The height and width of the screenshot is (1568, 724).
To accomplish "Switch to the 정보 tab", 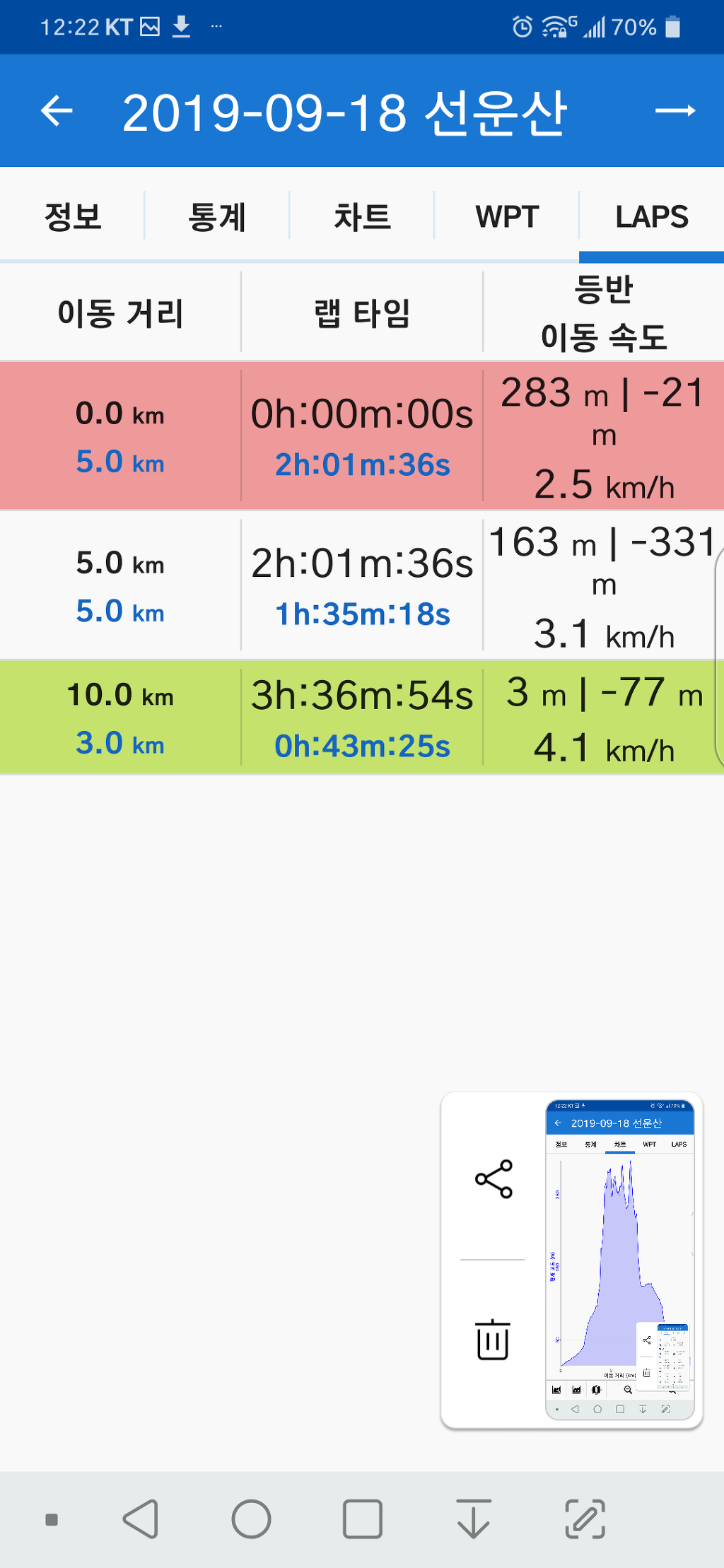I will pos(73,216).
